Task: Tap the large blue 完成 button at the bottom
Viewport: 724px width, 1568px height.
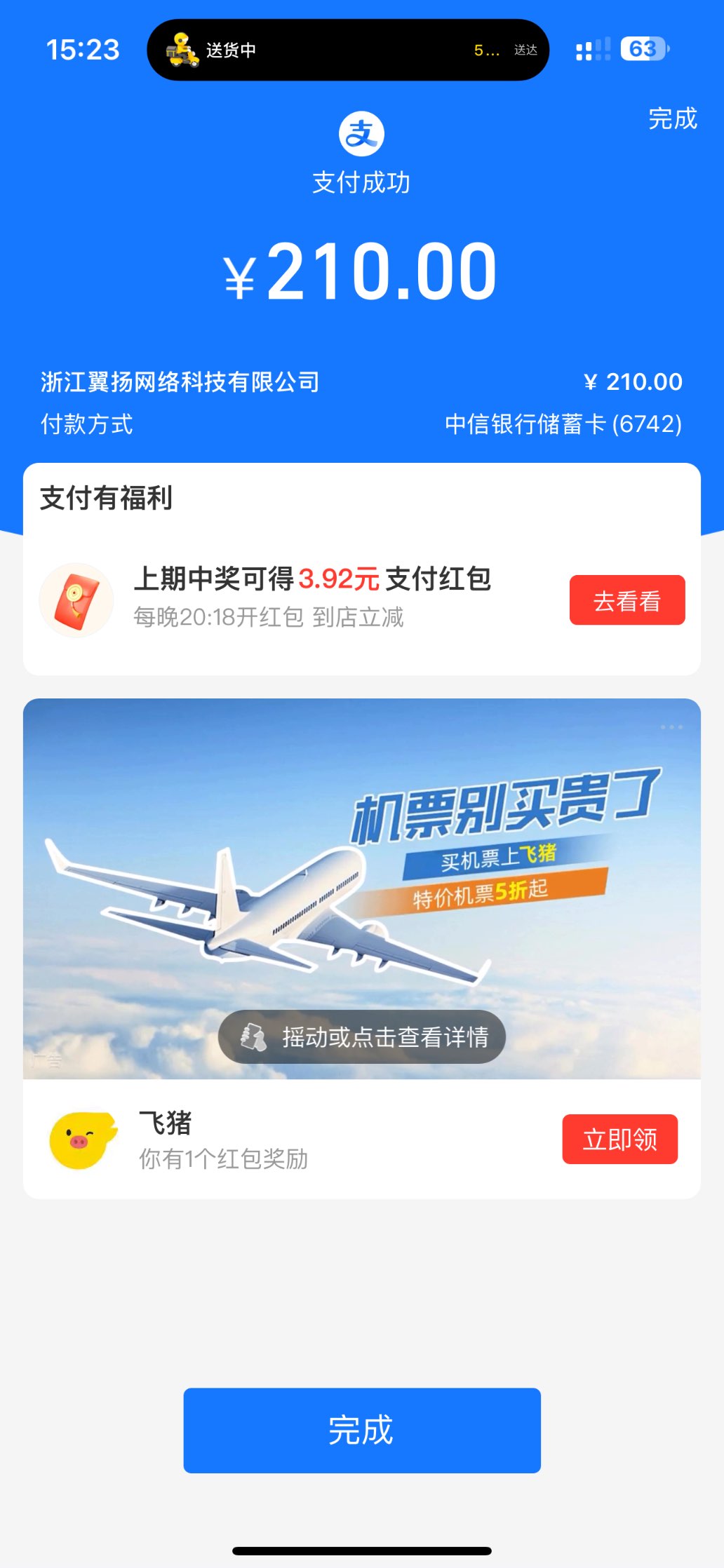Action: (361, 1431)
